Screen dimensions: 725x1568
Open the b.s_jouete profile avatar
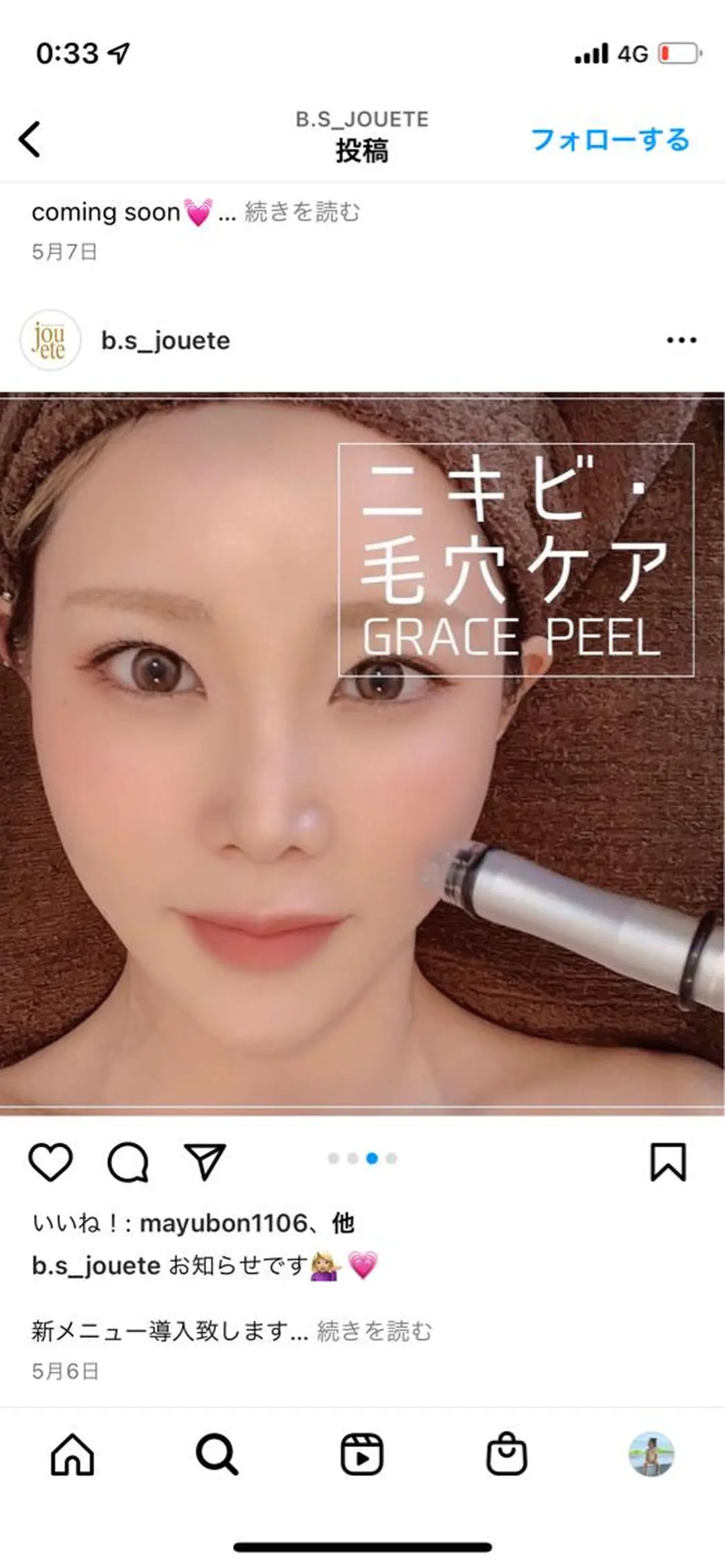pyautogui.click(x=50, y=340)
